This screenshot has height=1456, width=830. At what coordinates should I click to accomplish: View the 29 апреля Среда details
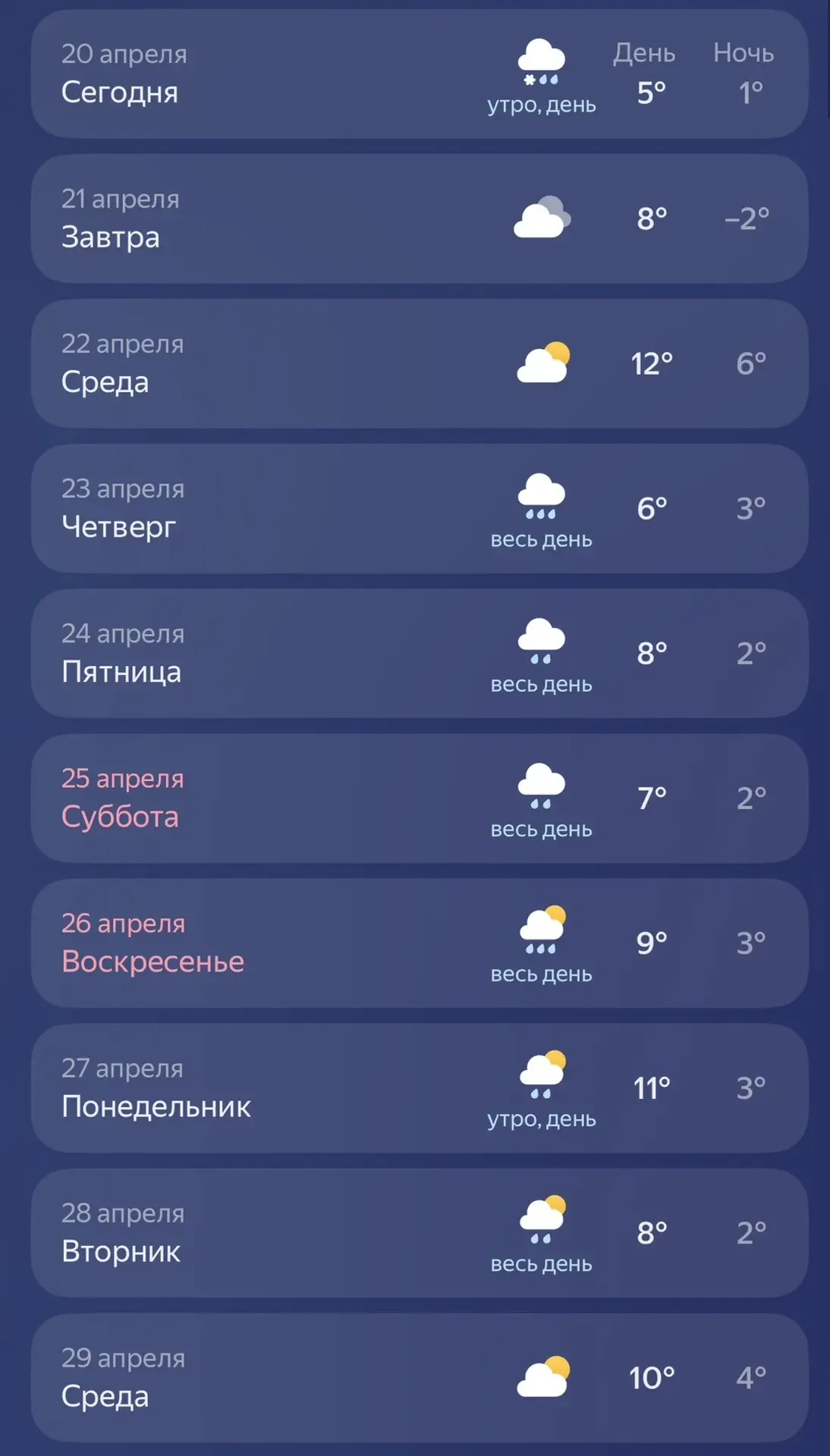tap(419, 1377)
